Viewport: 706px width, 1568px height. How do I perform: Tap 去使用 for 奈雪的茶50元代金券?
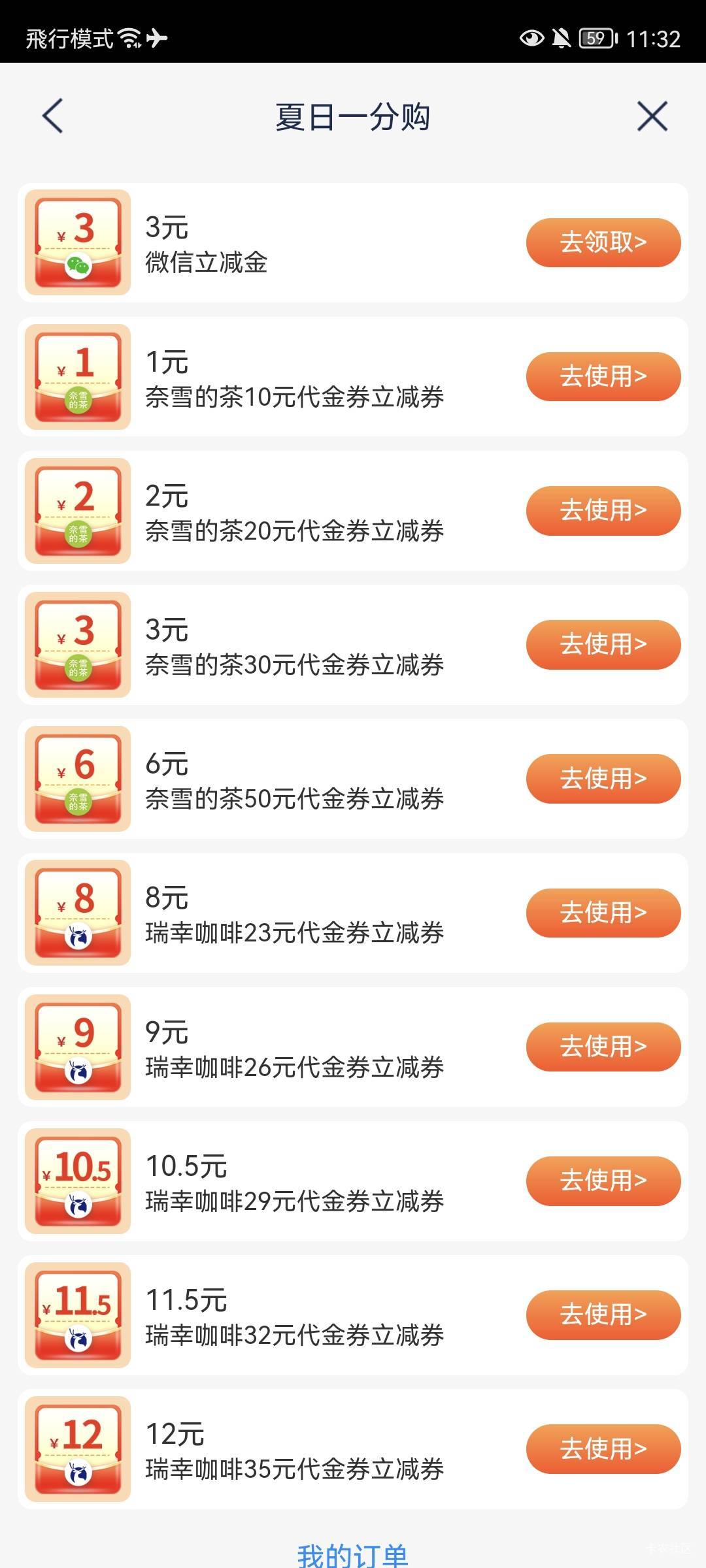point(603,779)
